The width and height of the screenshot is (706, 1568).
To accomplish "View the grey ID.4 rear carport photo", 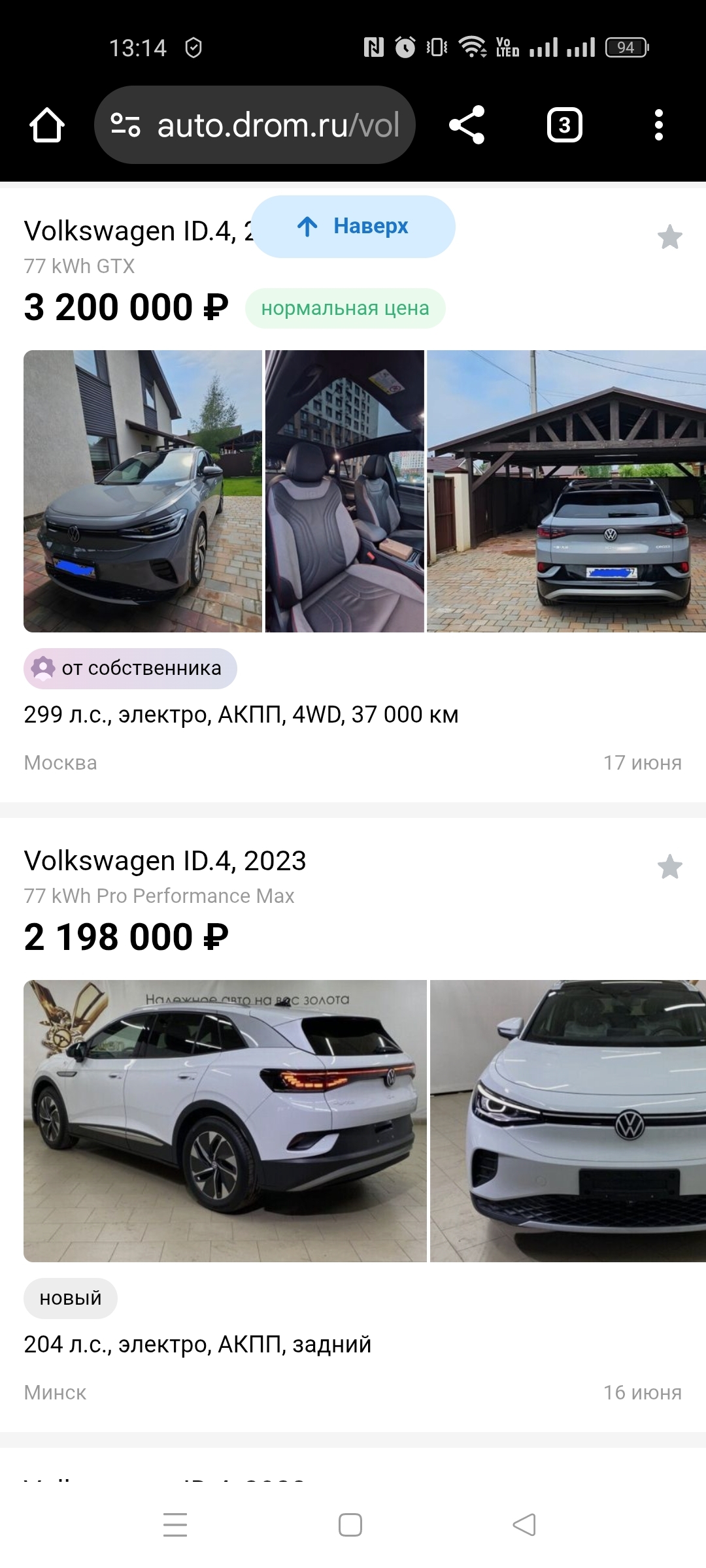I will pos(566,491).
